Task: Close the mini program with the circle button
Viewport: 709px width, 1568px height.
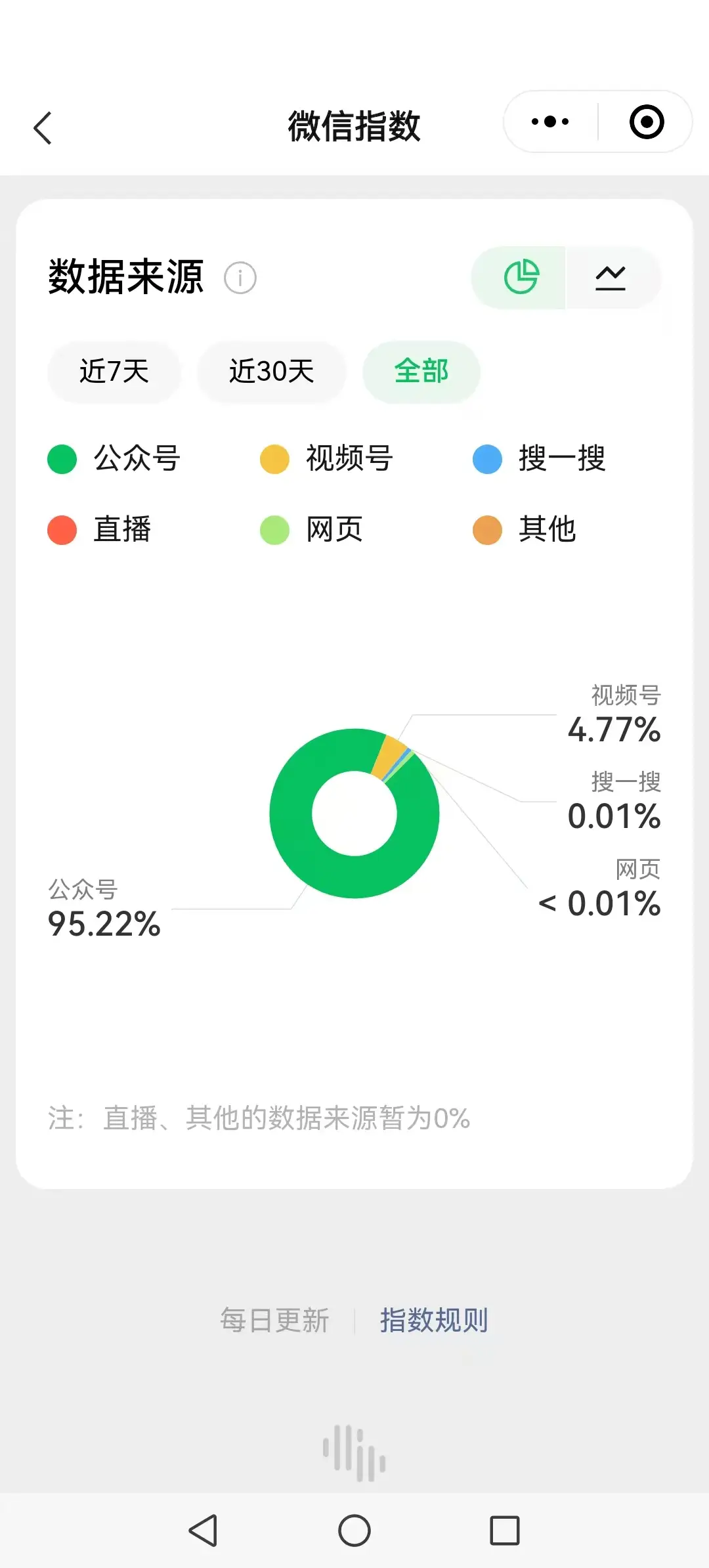Action: [x=647, y=121]
